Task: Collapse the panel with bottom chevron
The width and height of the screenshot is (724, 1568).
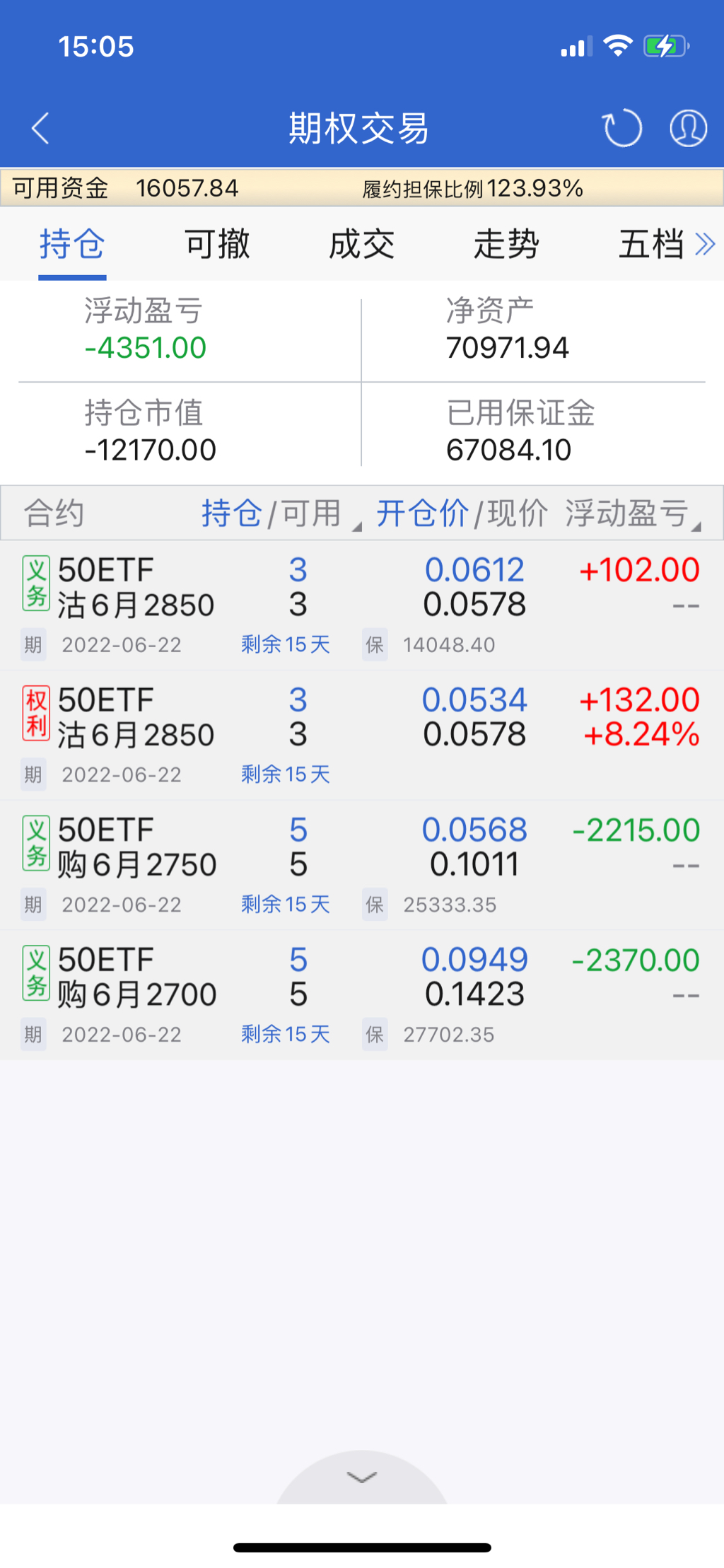Action: click(362, 1477)
